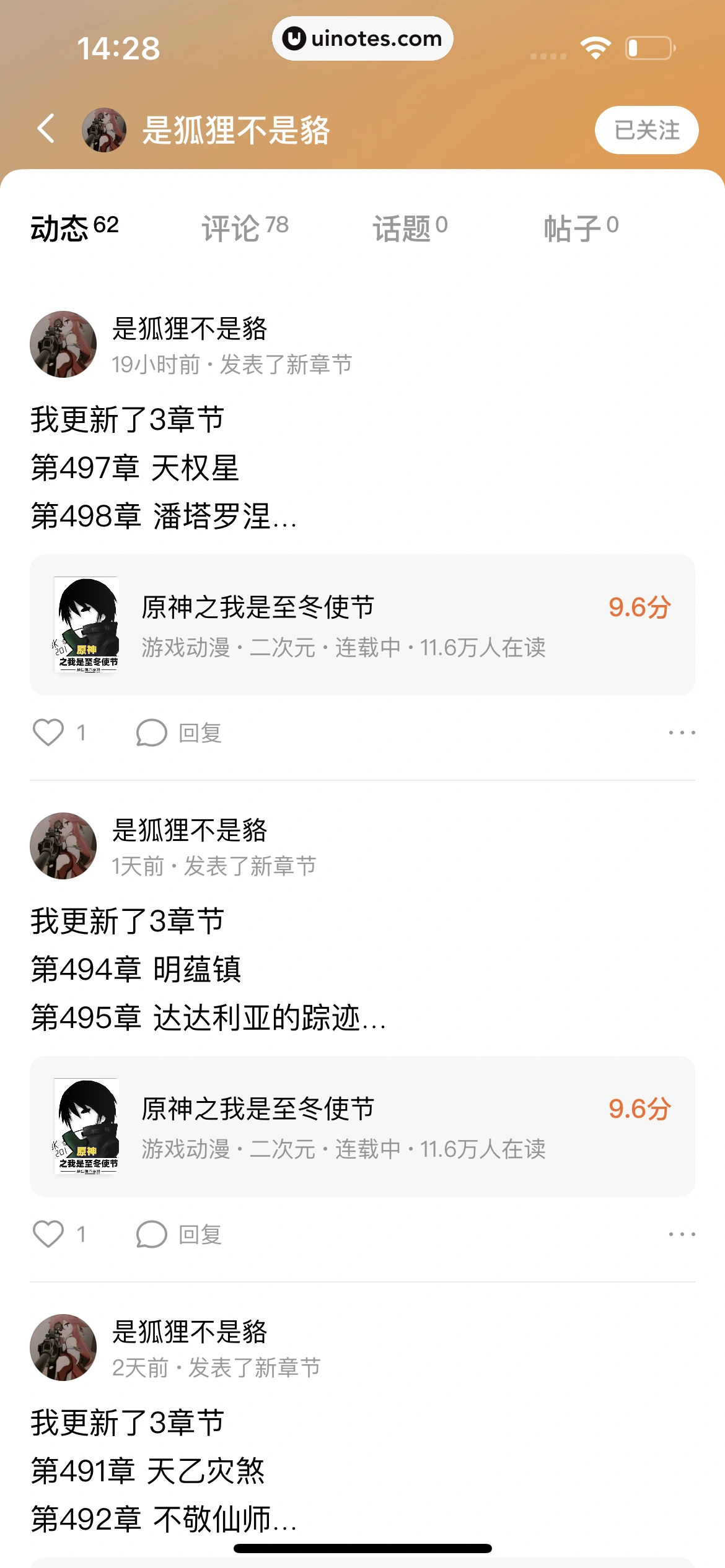
Task: Open the author avatar on the 19小时前 post
Action: coord(63,344)
